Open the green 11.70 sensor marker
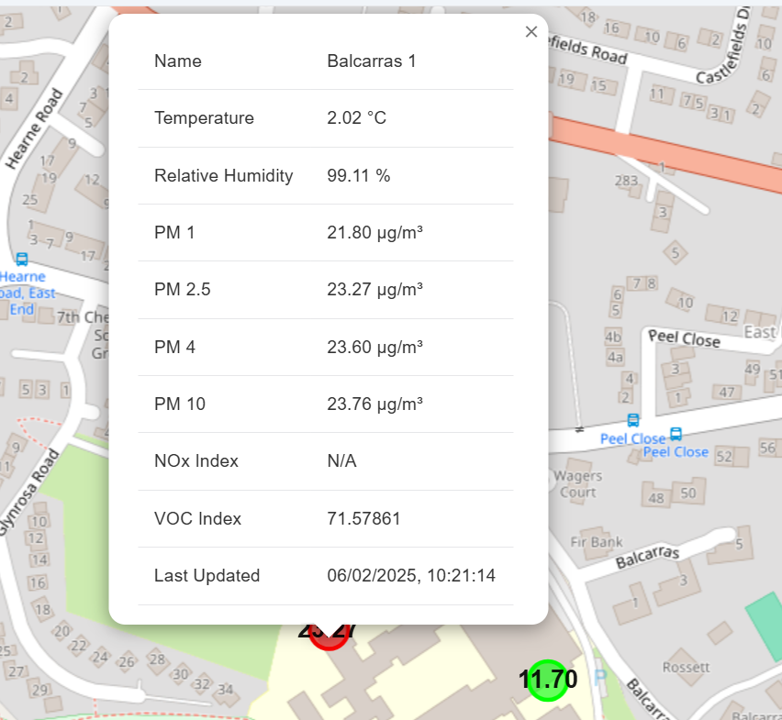This screenshot has width=782, height=720. pyautogui.click(x=547, y=680)
